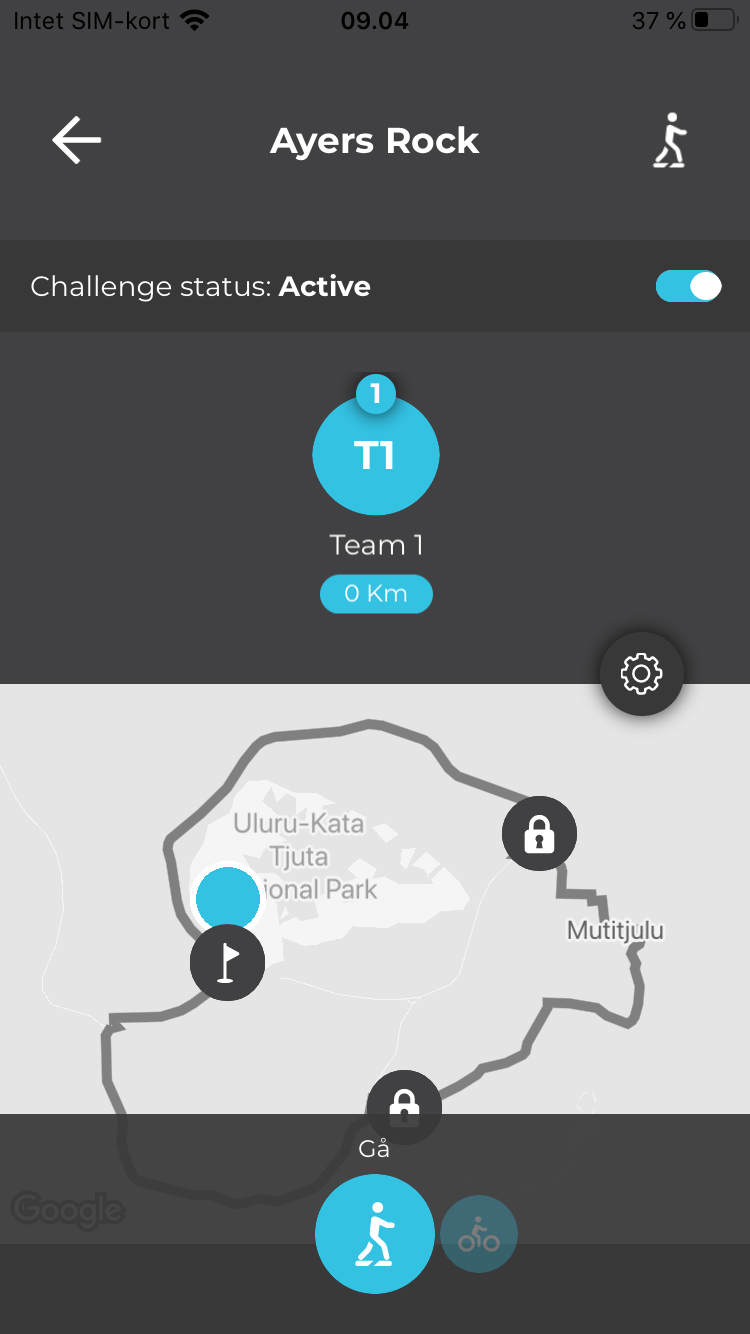Open the settings gear button

(641, 673)
